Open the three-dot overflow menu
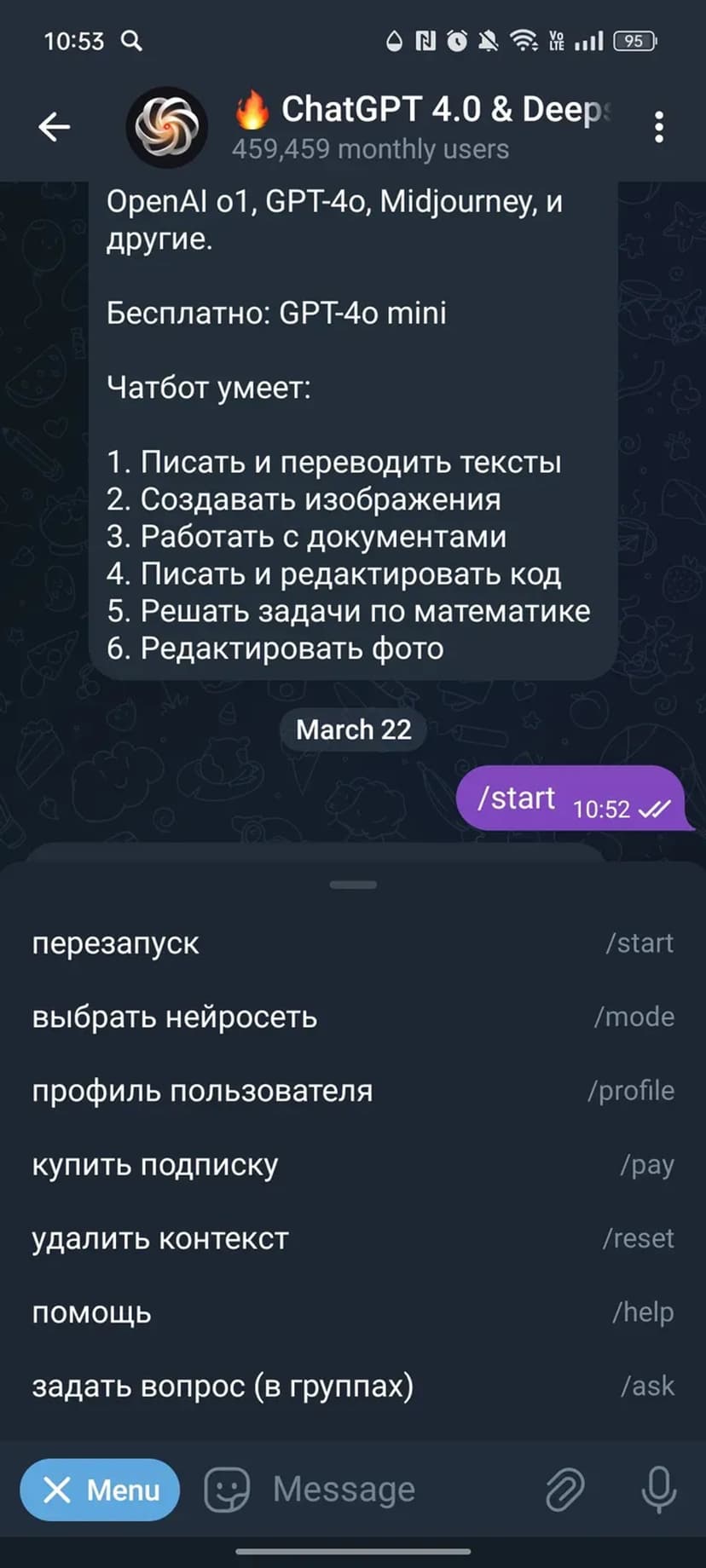 pyautogui.click(x=658, y=128)
